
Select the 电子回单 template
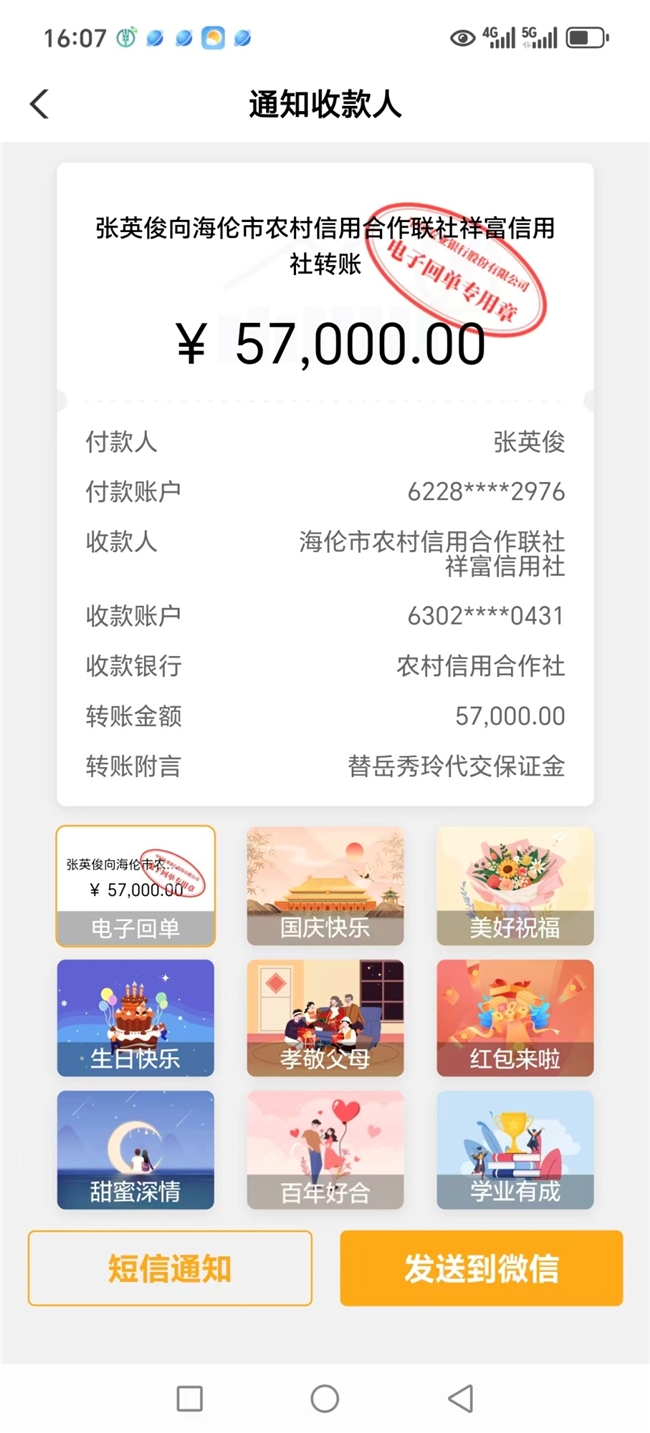tap(135, 886)
